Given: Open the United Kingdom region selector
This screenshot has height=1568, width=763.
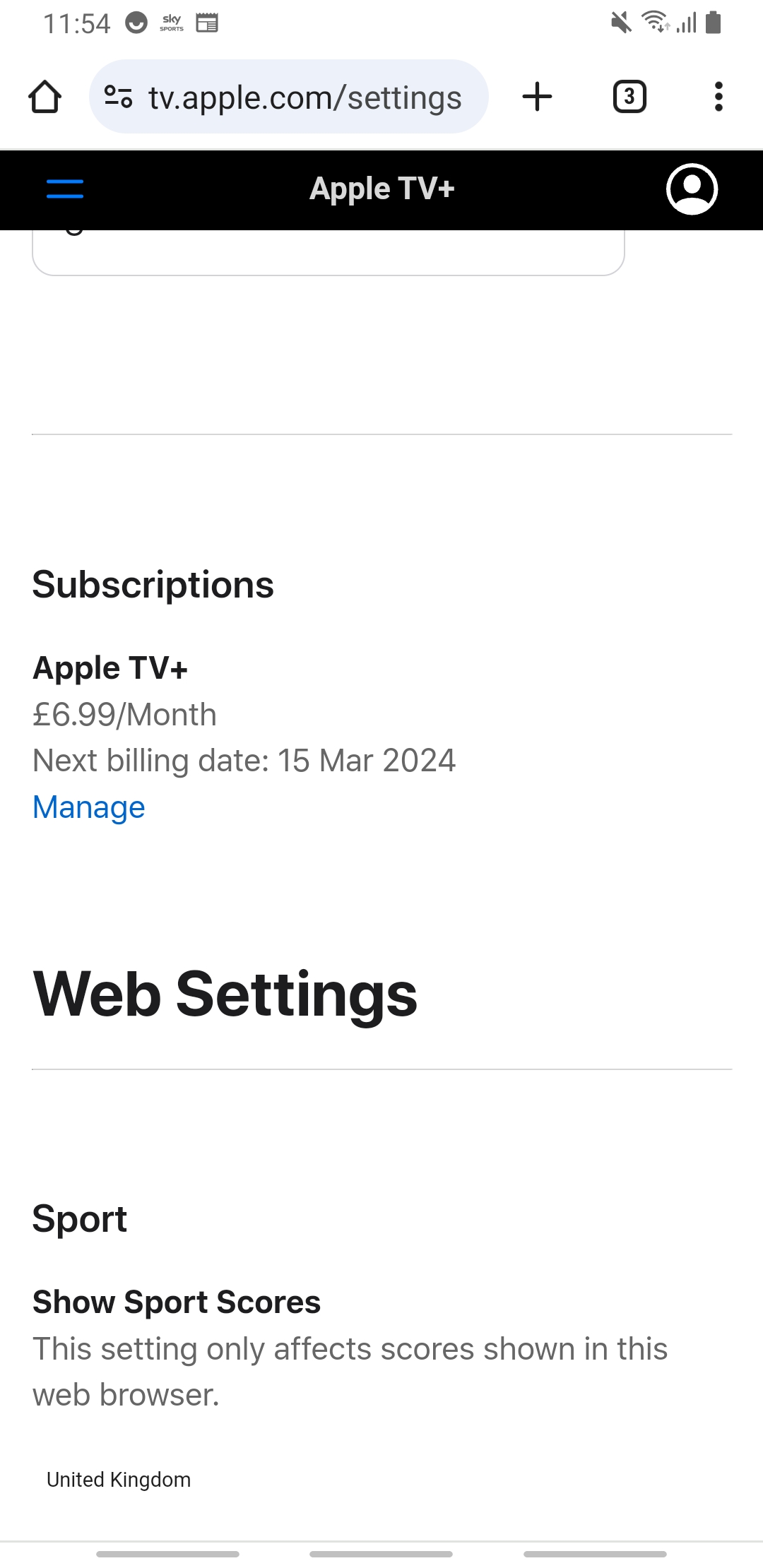Looking at the screenshot, I should click(x=118, y=1479).
